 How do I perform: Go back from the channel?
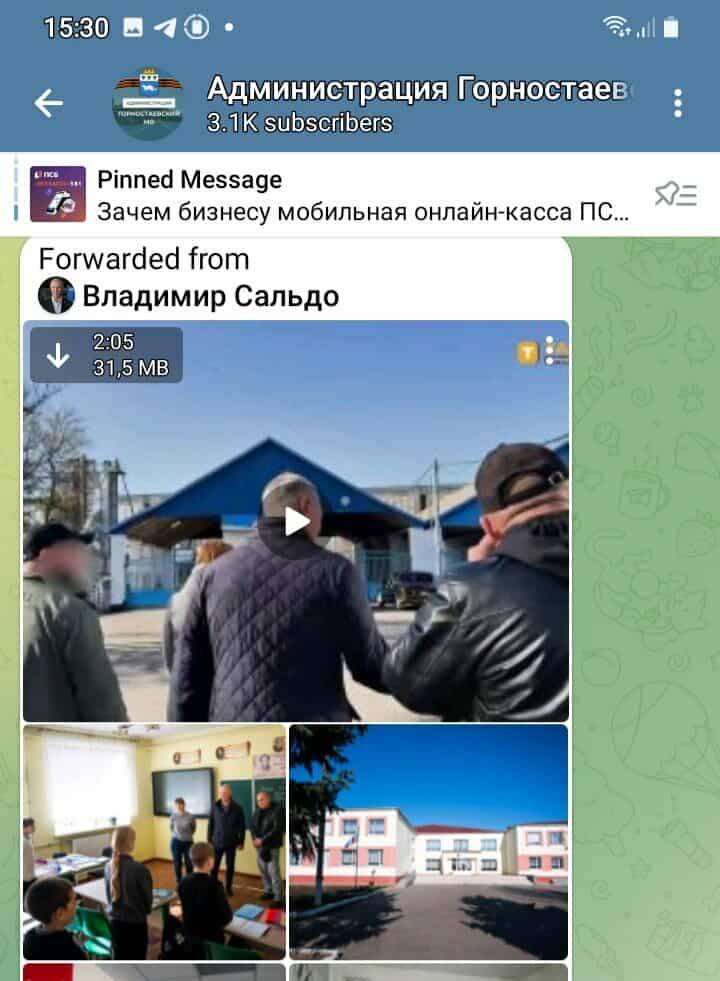(49, 103)
